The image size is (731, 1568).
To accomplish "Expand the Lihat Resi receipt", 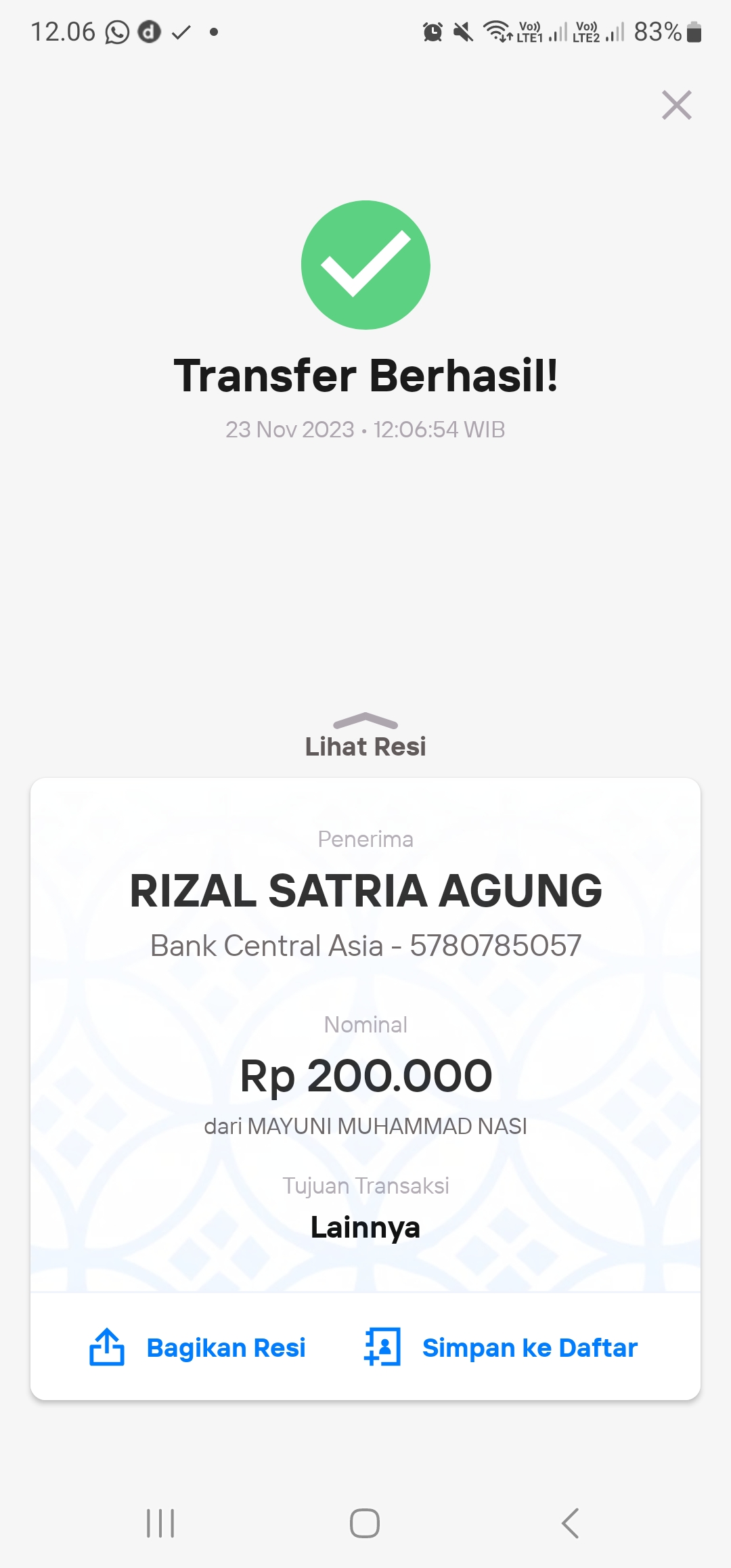I will [365, 737].
